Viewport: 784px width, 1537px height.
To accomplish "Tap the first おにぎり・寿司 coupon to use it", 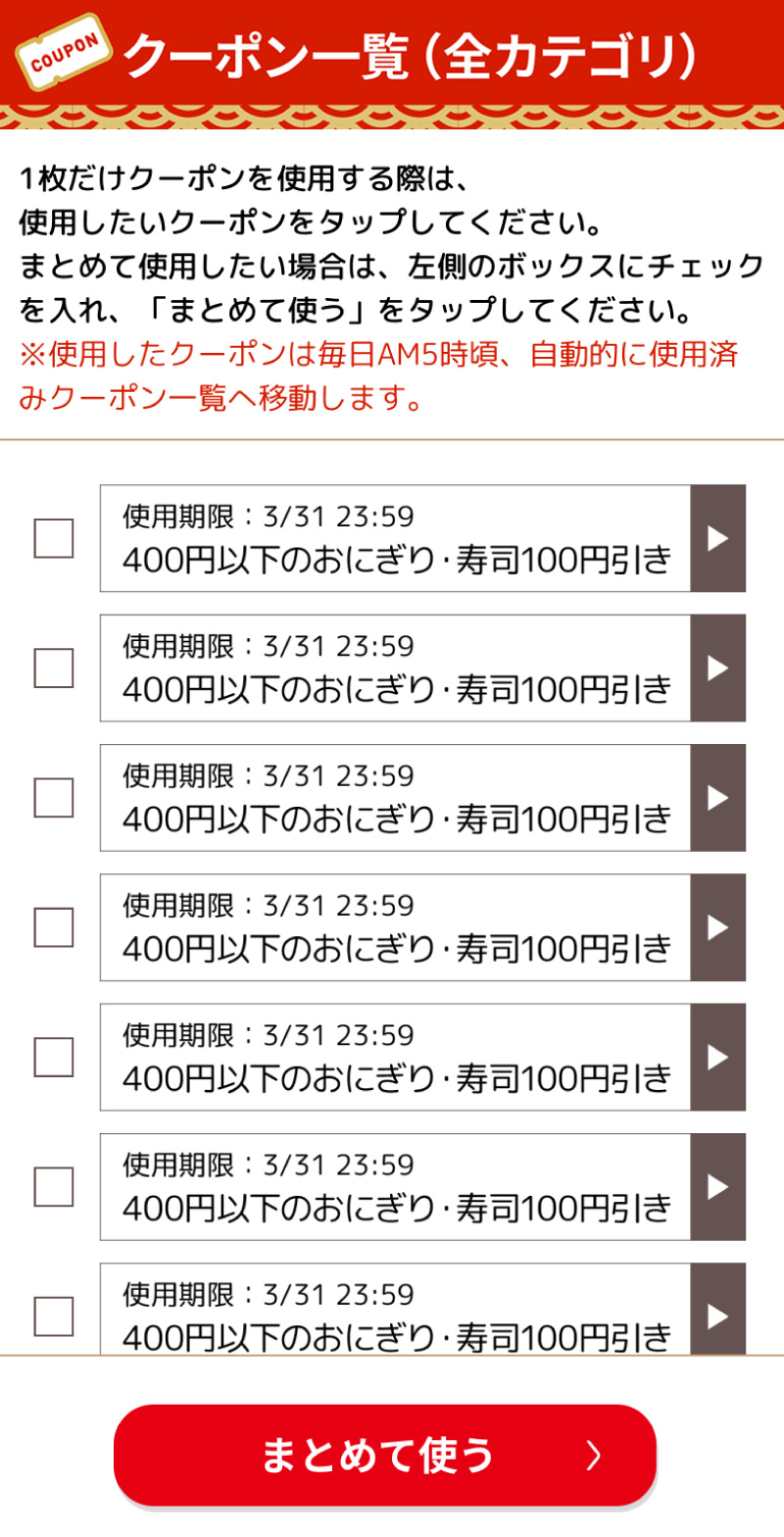I will (x=392, y=539).
